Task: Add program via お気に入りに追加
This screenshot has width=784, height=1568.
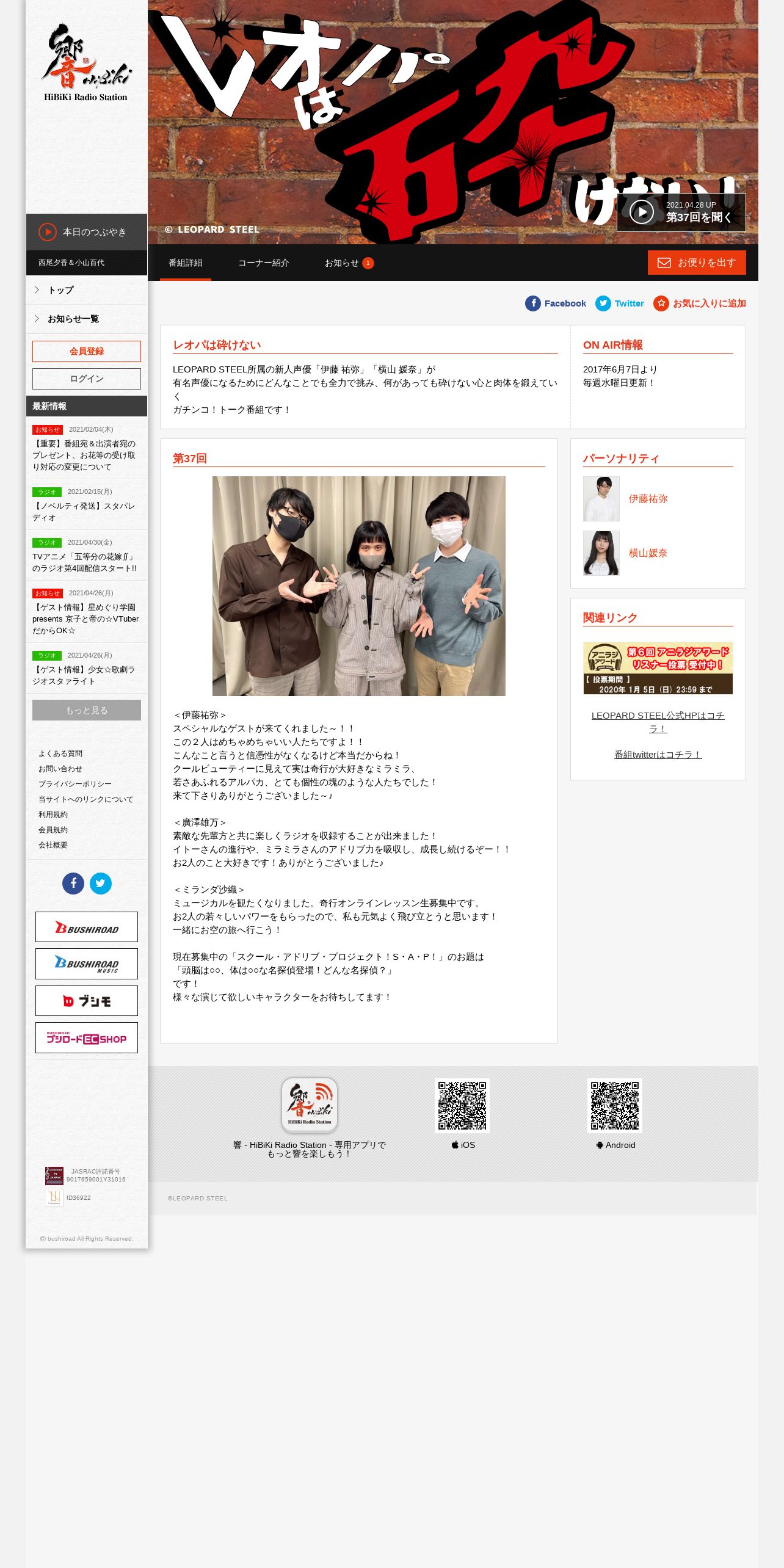Action: point(700,303)
